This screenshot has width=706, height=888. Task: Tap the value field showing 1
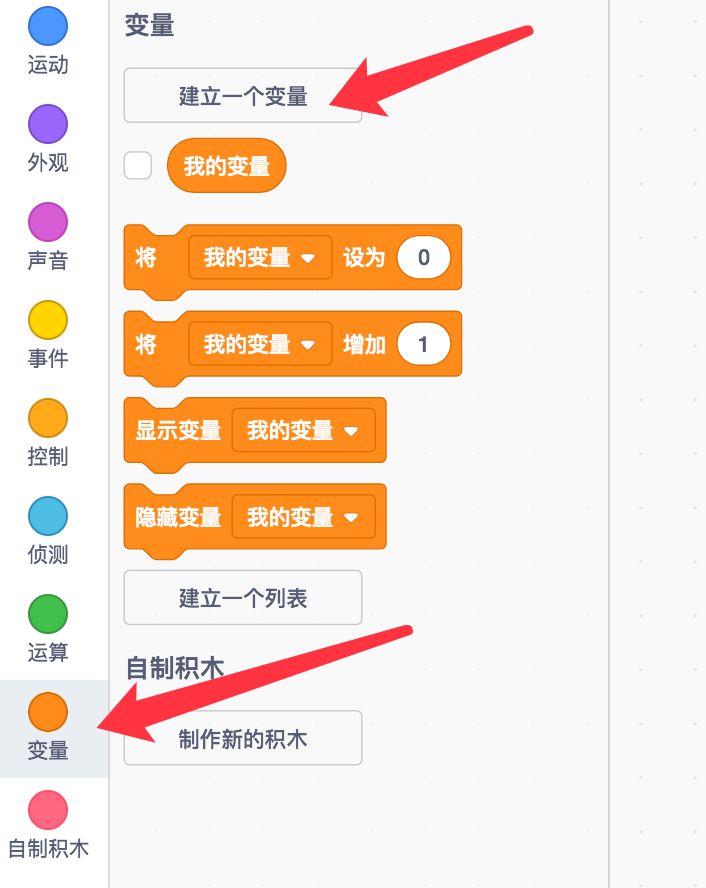tap(423, 345)
